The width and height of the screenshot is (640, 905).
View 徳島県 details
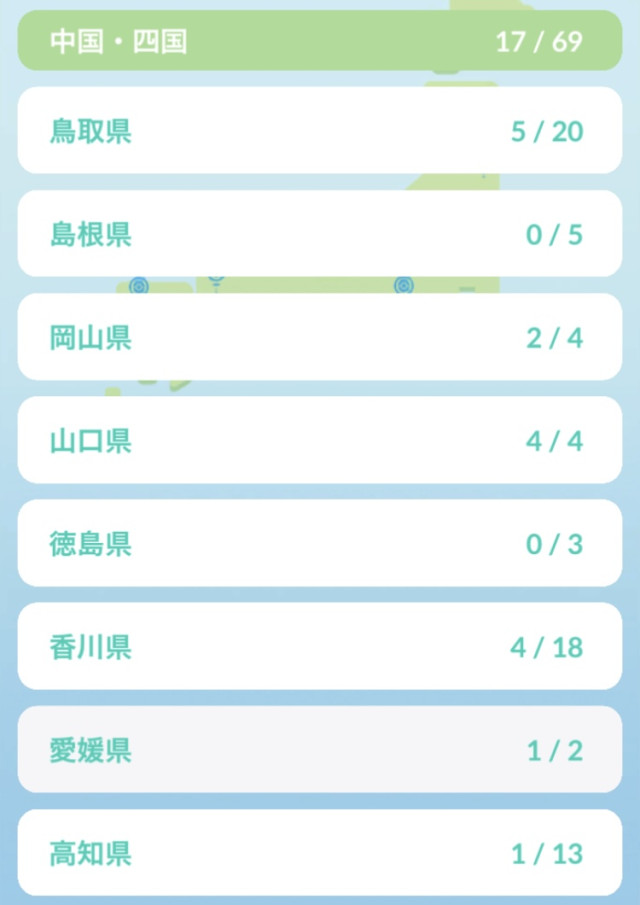click(320, 543)
